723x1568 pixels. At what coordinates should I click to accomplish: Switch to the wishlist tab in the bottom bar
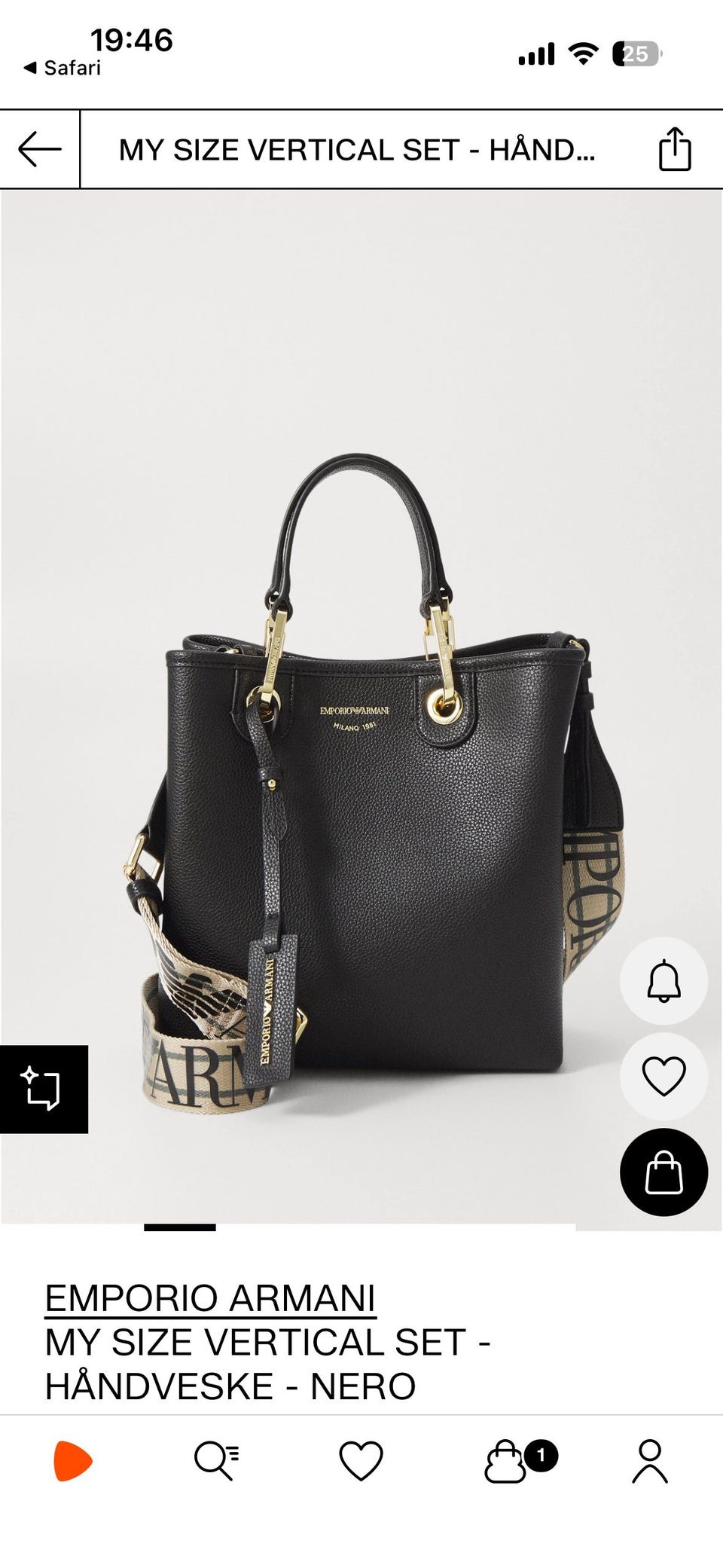point(361,1461)
